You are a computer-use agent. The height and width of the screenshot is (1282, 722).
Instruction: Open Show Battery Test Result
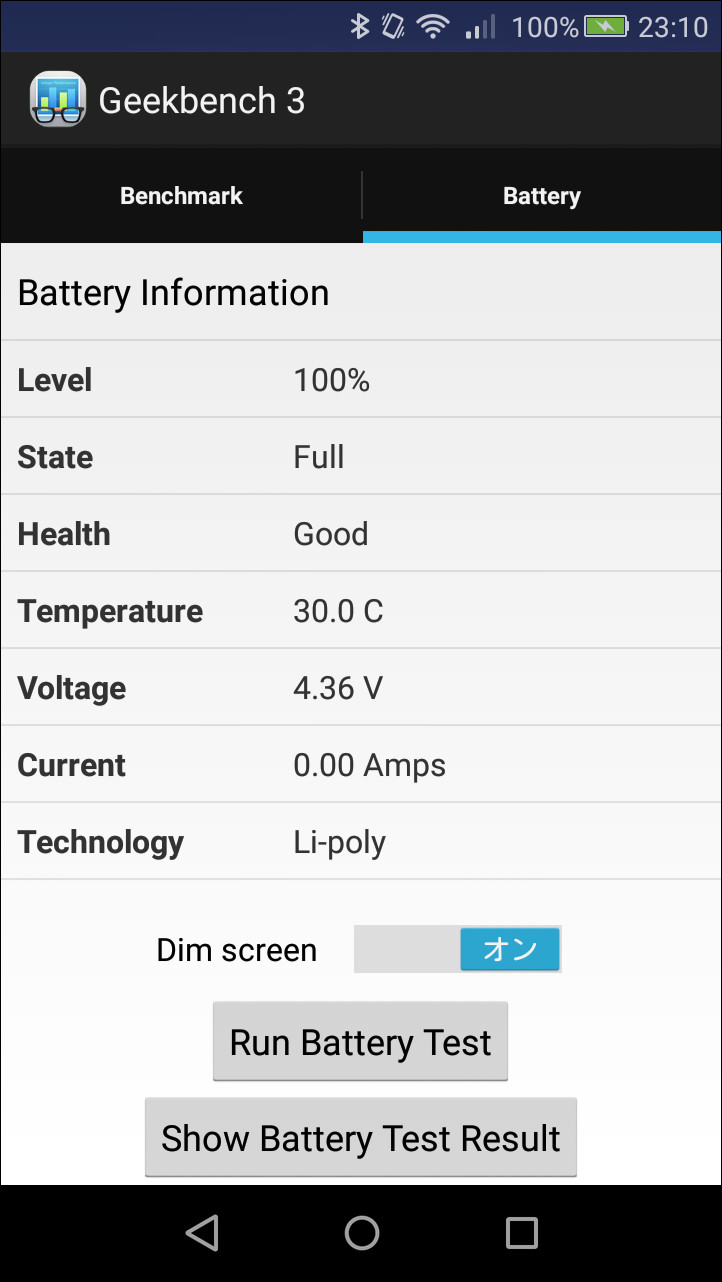[360, 1137]
